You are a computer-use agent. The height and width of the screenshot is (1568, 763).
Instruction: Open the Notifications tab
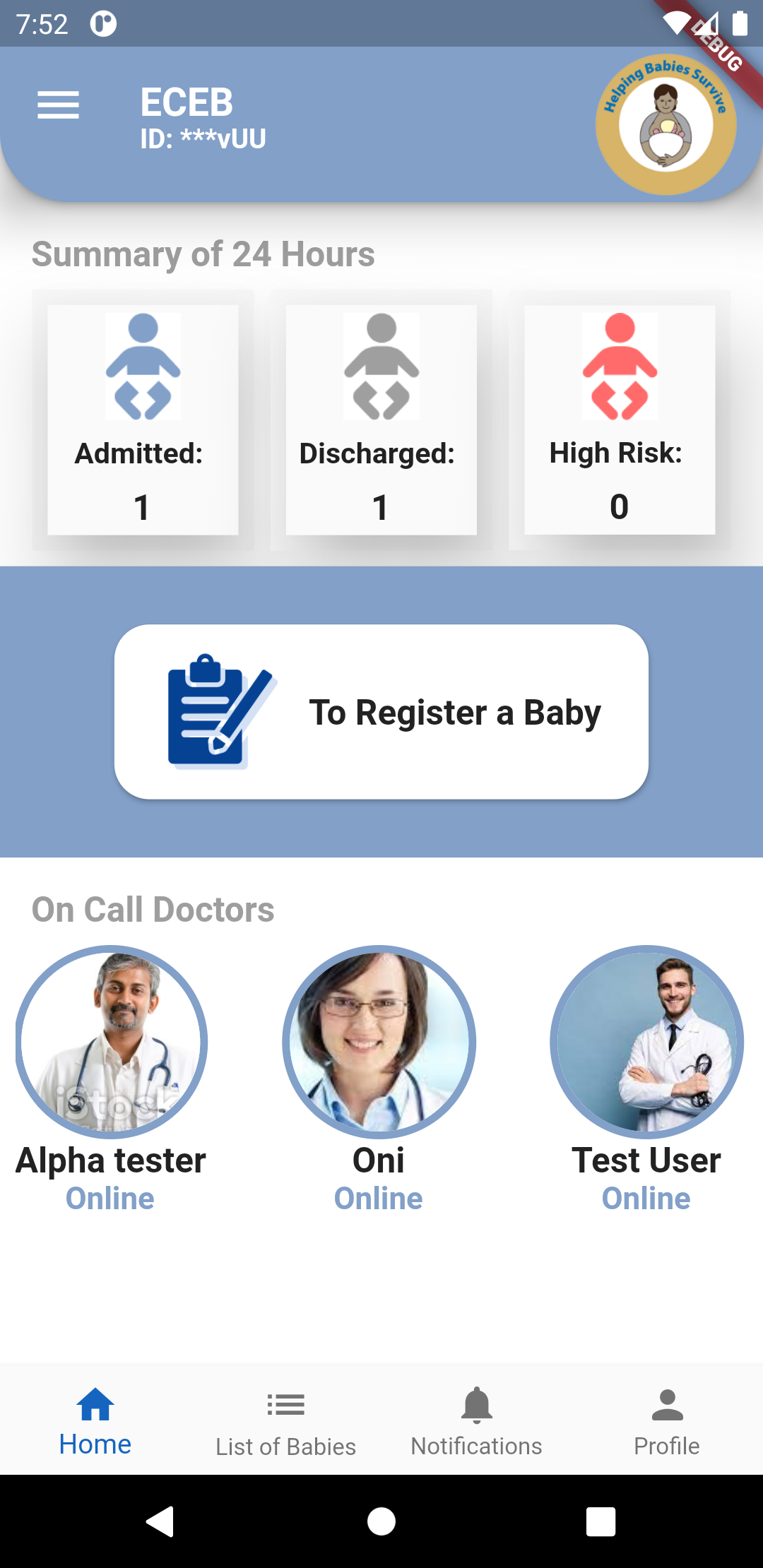click(x=477, y=1420)
